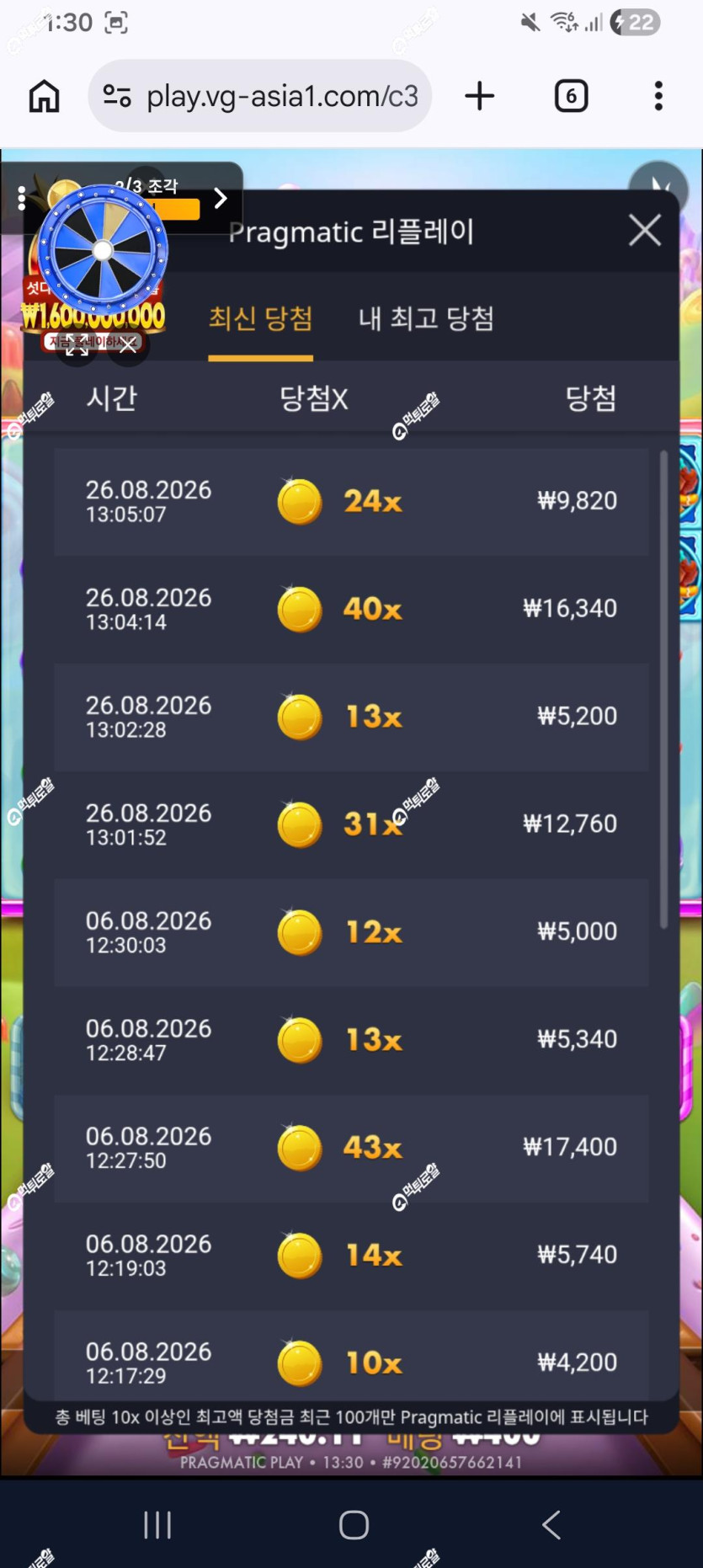Show the 6 open tabs

(571, 96)
